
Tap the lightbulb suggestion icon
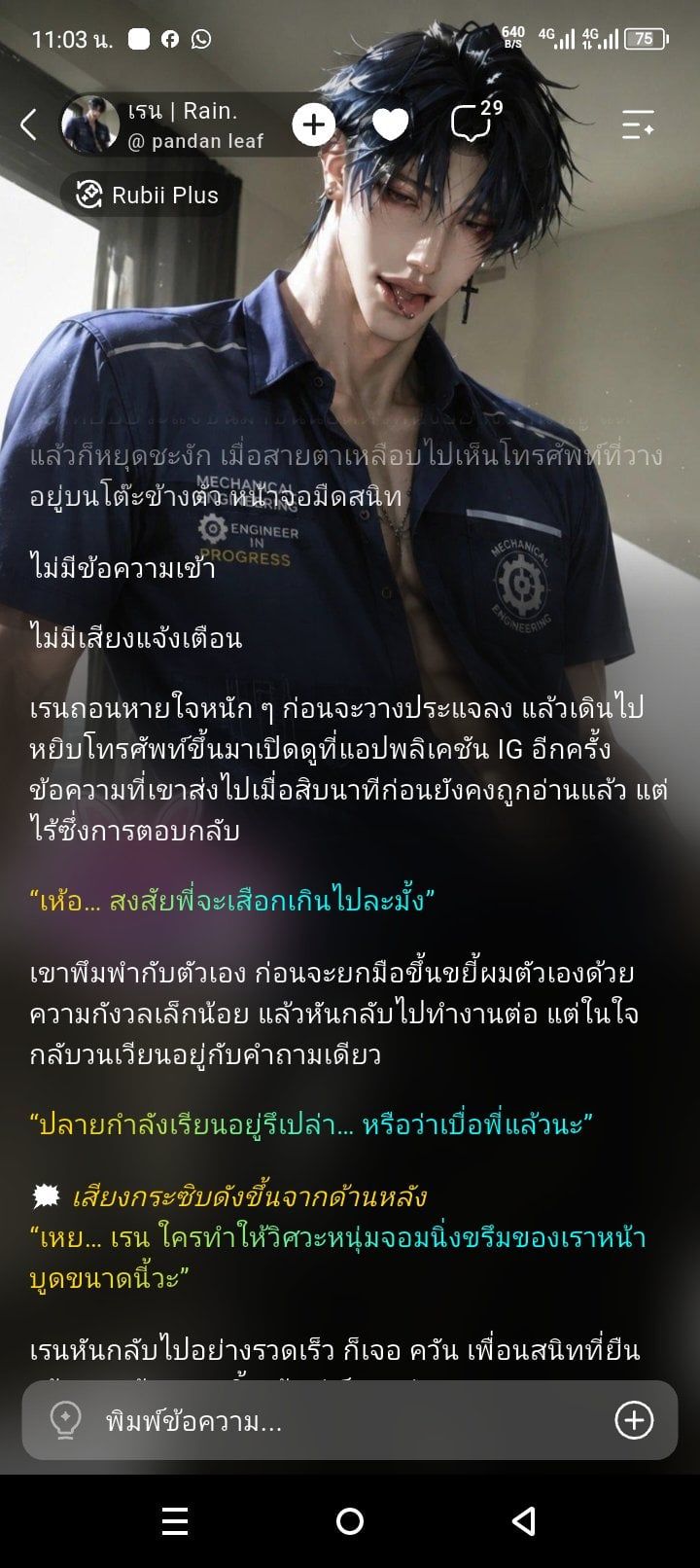tap(65, 1421)
